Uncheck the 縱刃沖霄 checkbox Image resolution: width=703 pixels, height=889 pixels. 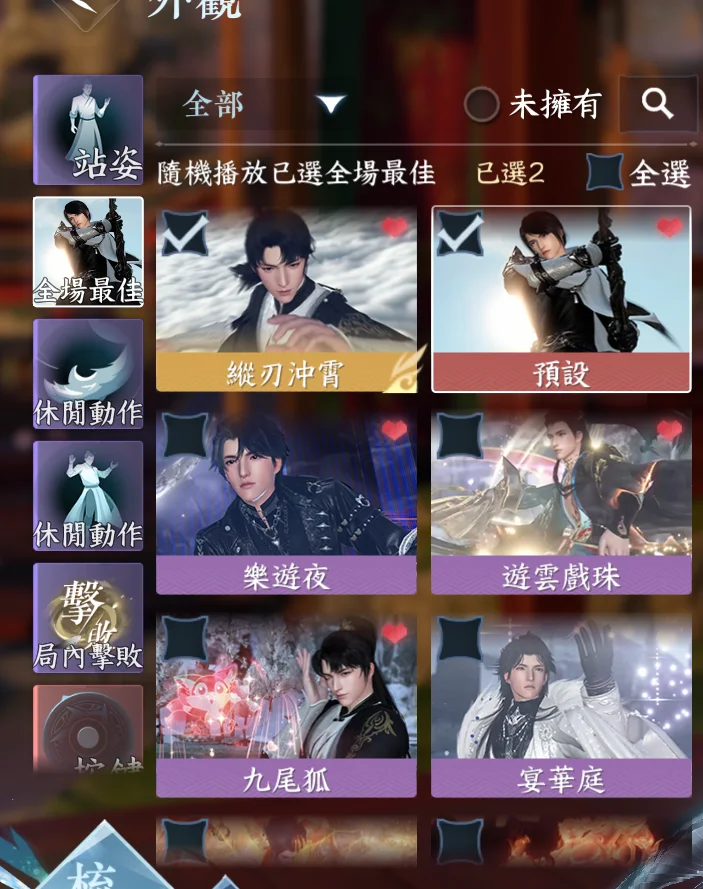(185, 234)
